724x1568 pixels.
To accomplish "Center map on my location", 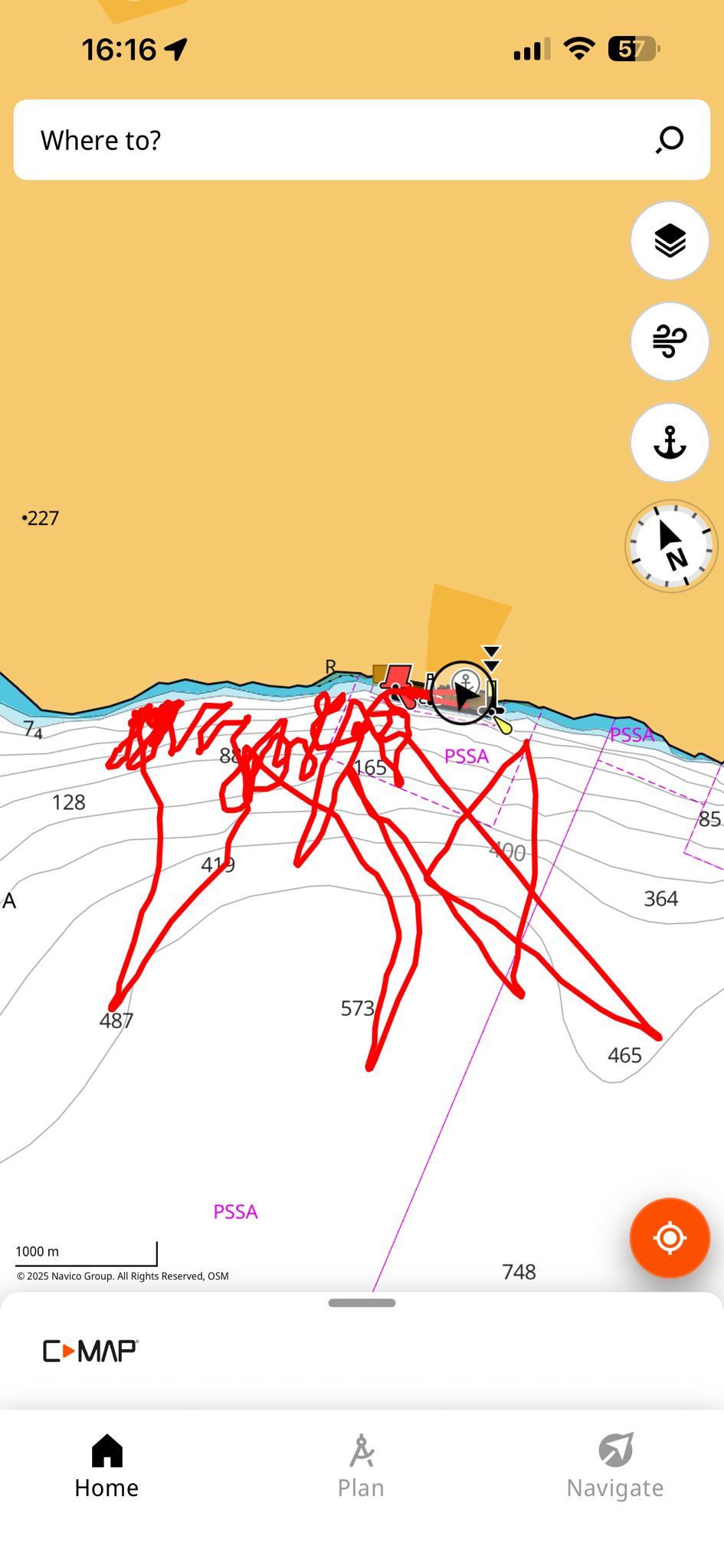I will (x=670, y=1238).
